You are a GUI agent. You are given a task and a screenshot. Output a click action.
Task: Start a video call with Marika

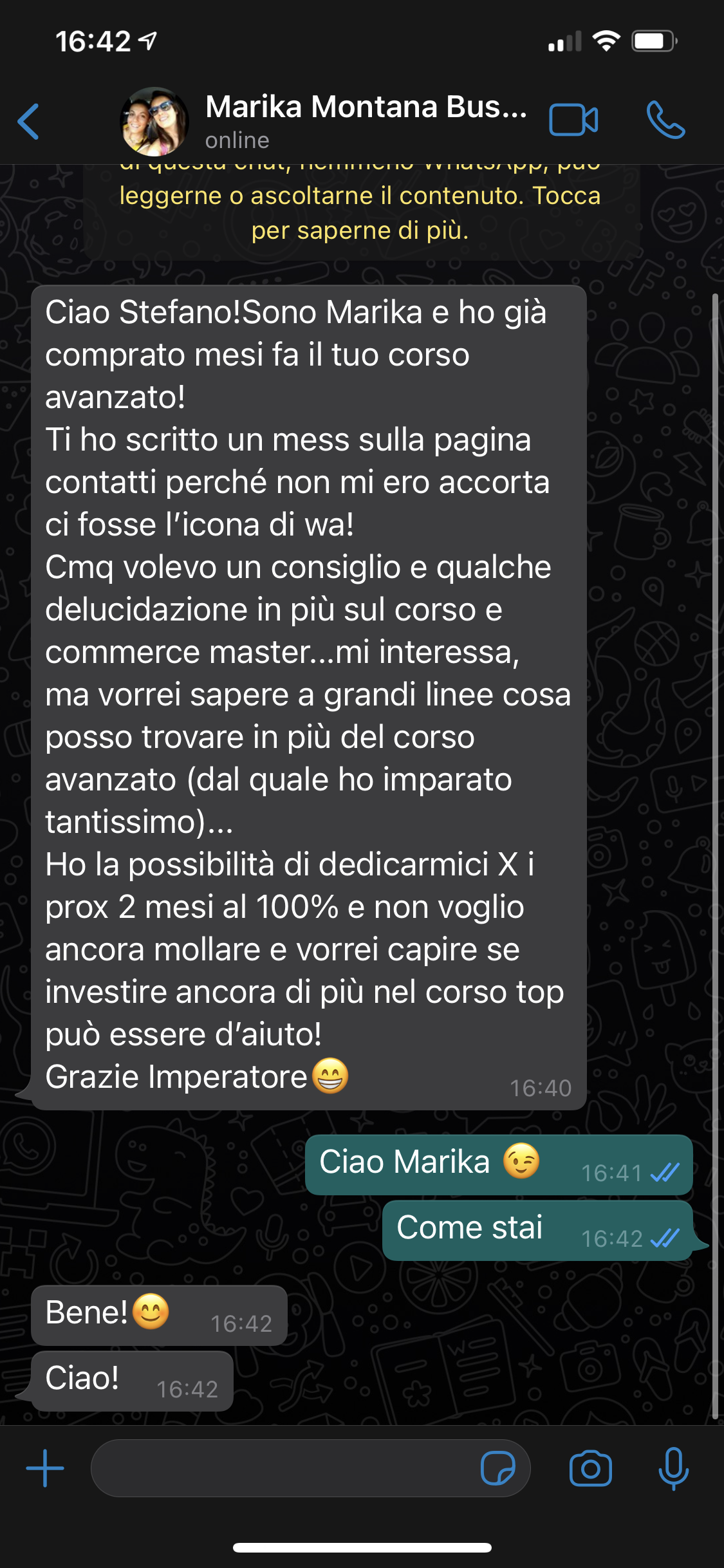tap(573, 120)
